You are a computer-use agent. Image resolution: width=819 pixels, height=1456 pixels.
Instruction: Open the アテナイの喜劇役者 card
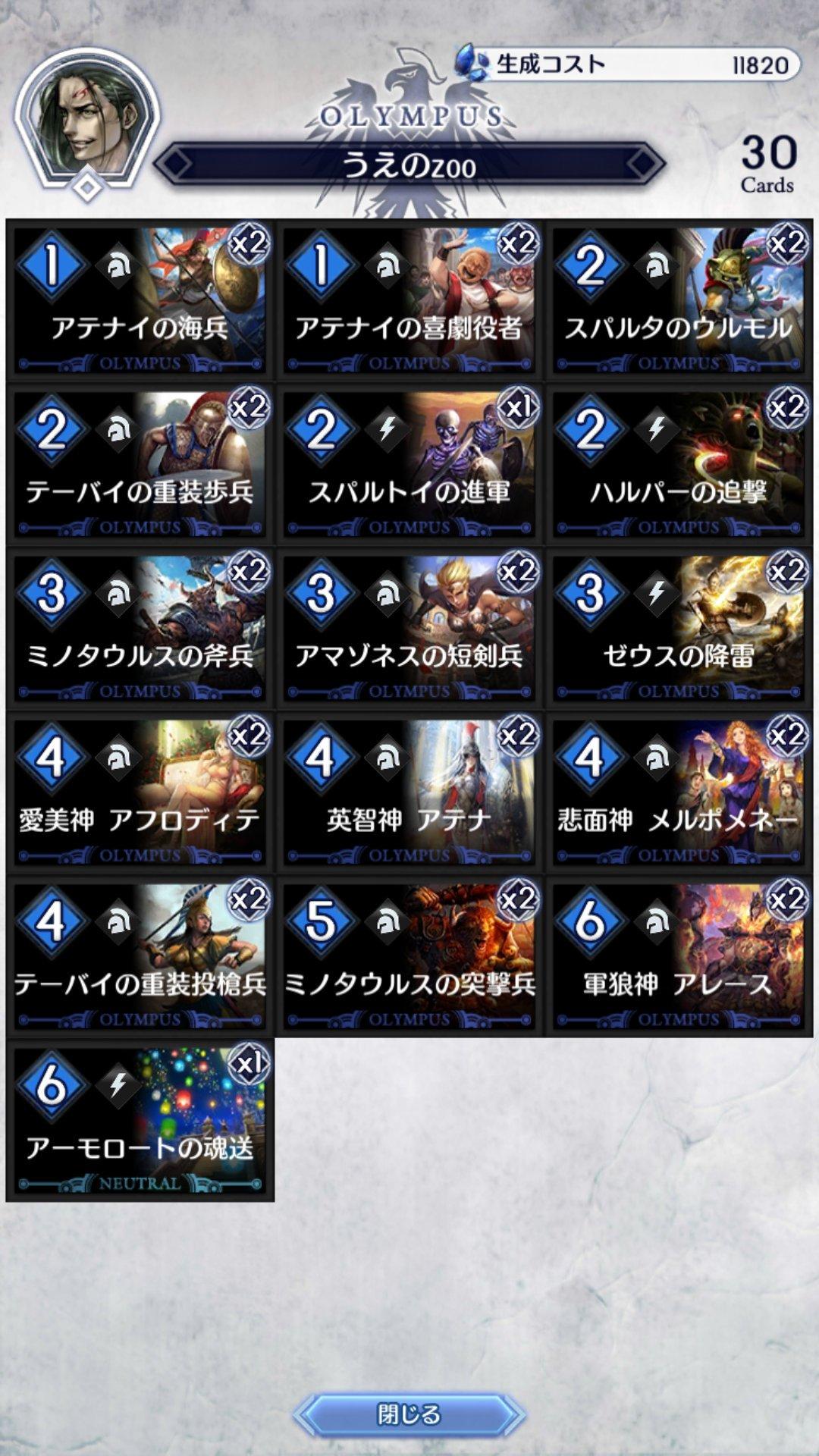(409, 300)
